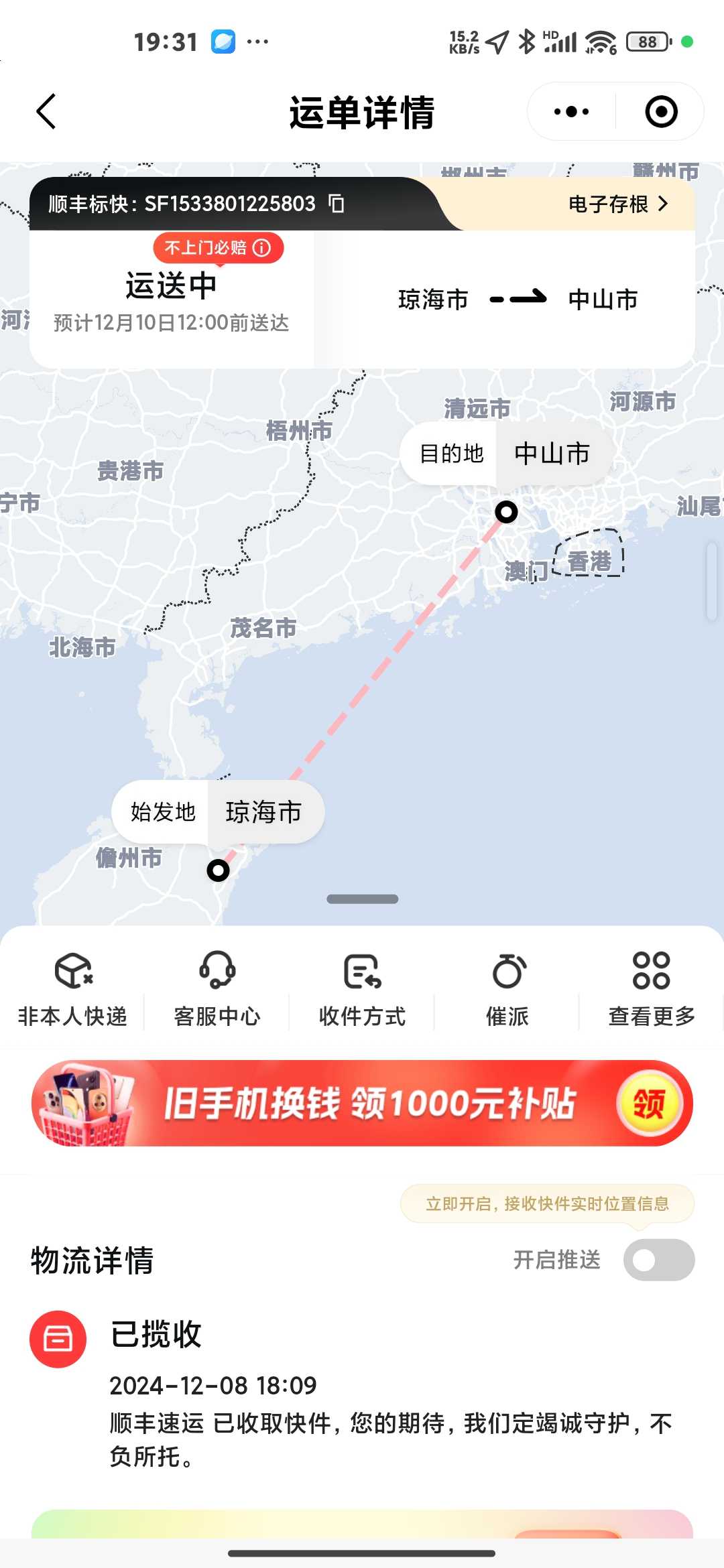The width and height of the screenshot is (724, 1568).
Task: Tap 催派 to urge delivery
Action: tap(507, 989)
